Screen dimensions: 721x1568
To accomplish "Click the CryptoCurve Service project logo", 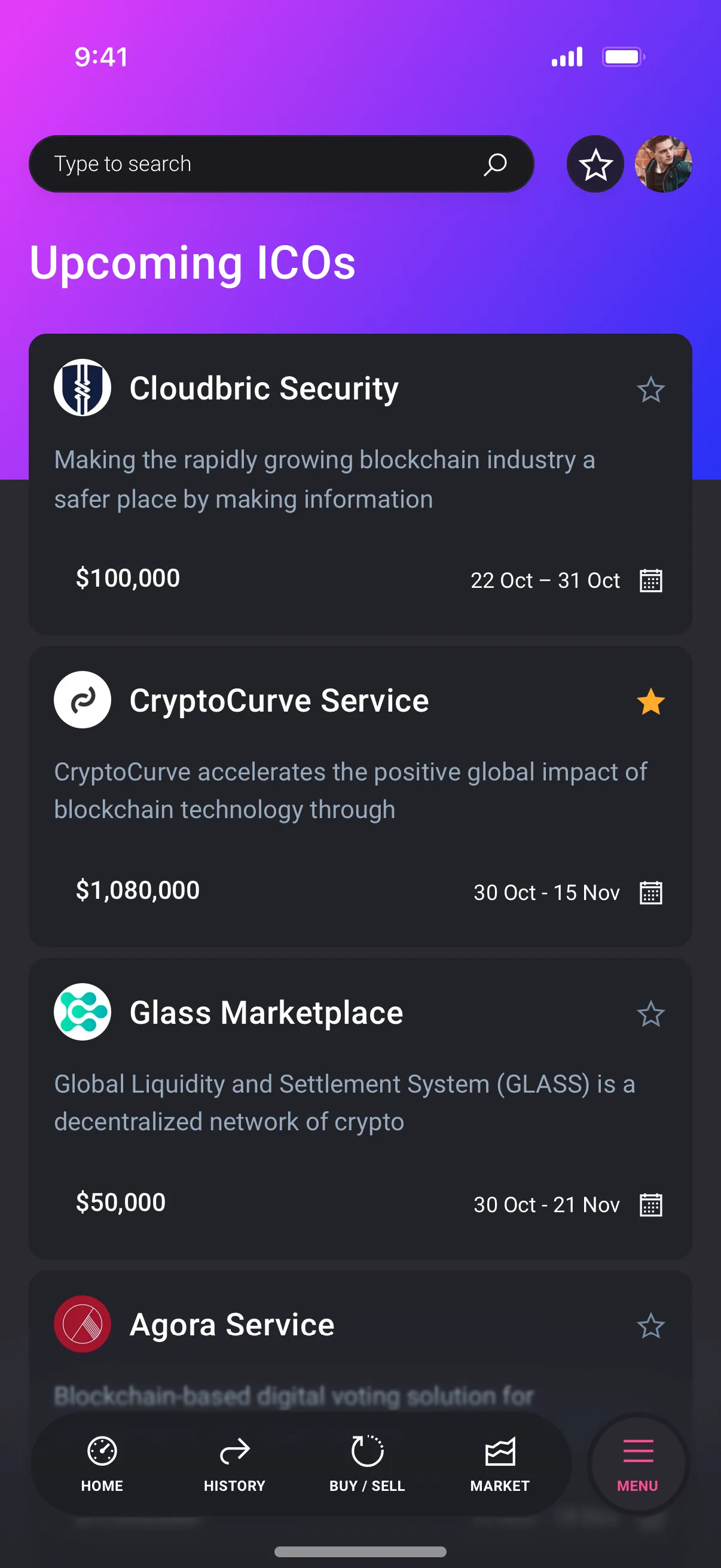I will (82, 700).
